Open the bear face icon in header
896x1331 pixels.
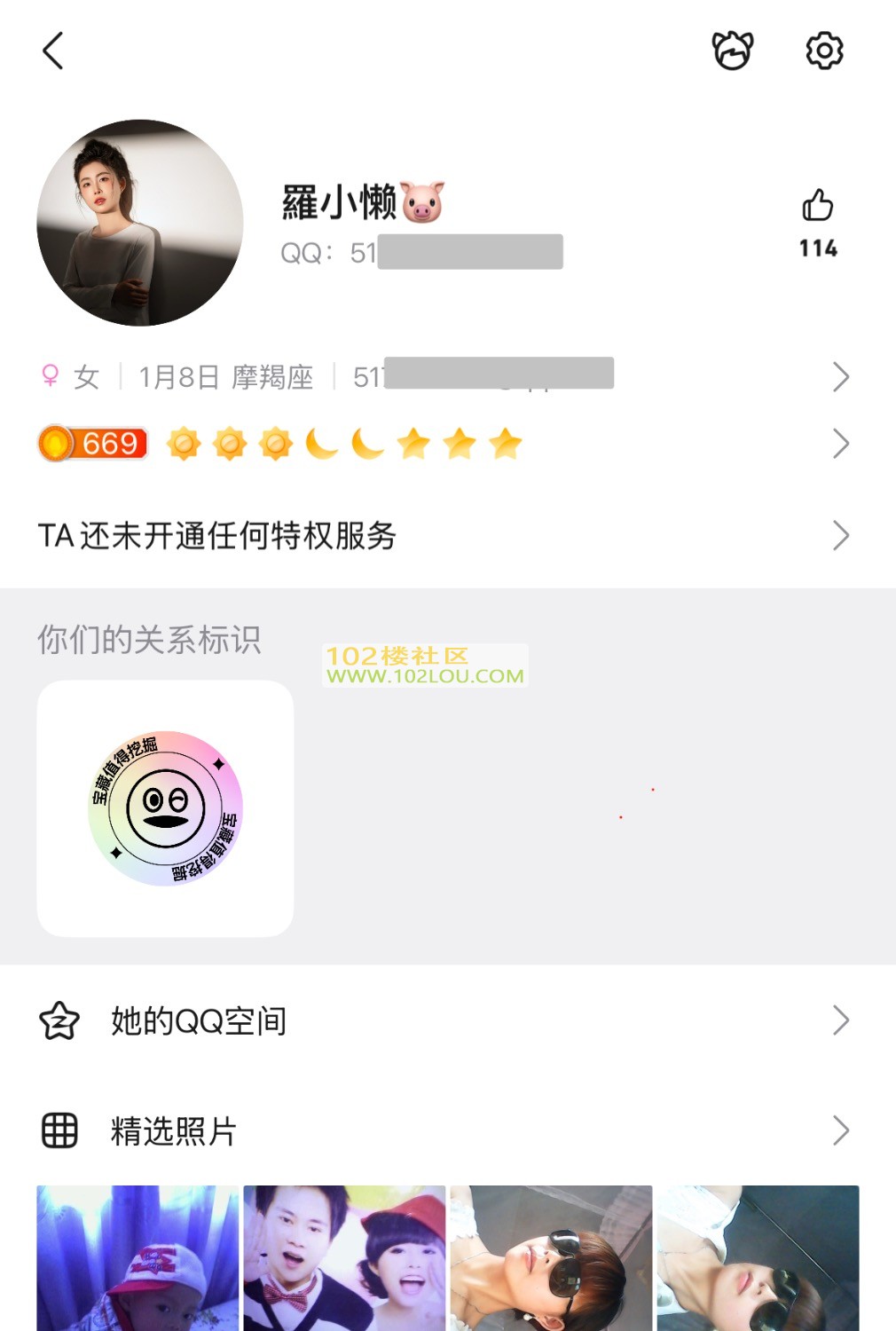(733, 51)
